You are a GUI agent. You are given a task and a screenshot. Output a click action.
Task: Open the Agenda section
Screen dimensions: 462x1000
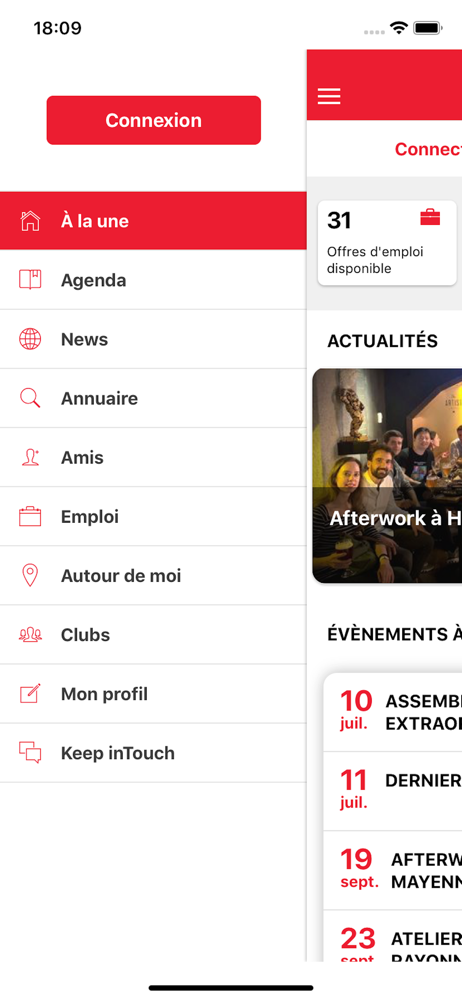(153, 280)
